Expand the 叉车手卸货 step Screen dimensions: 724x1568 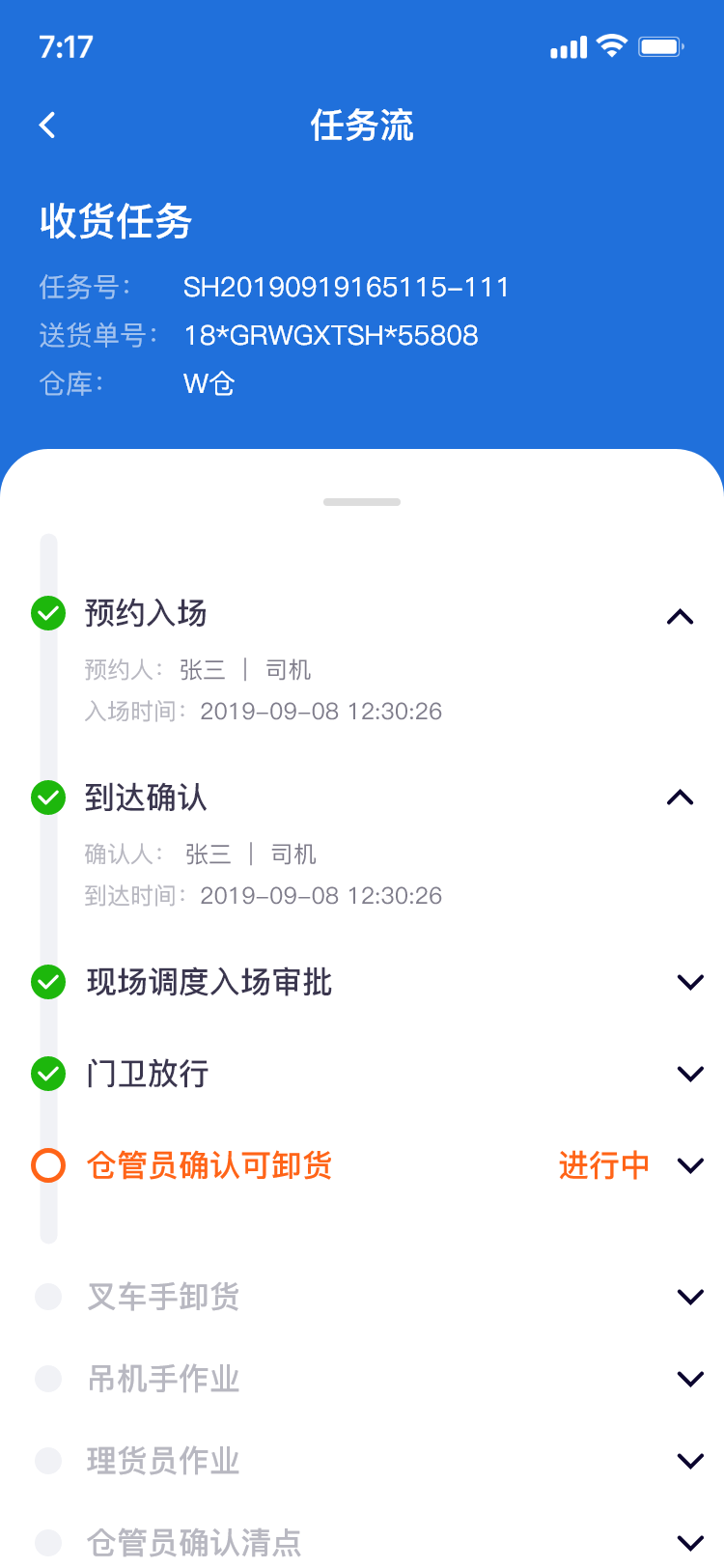coord(690,1297)
